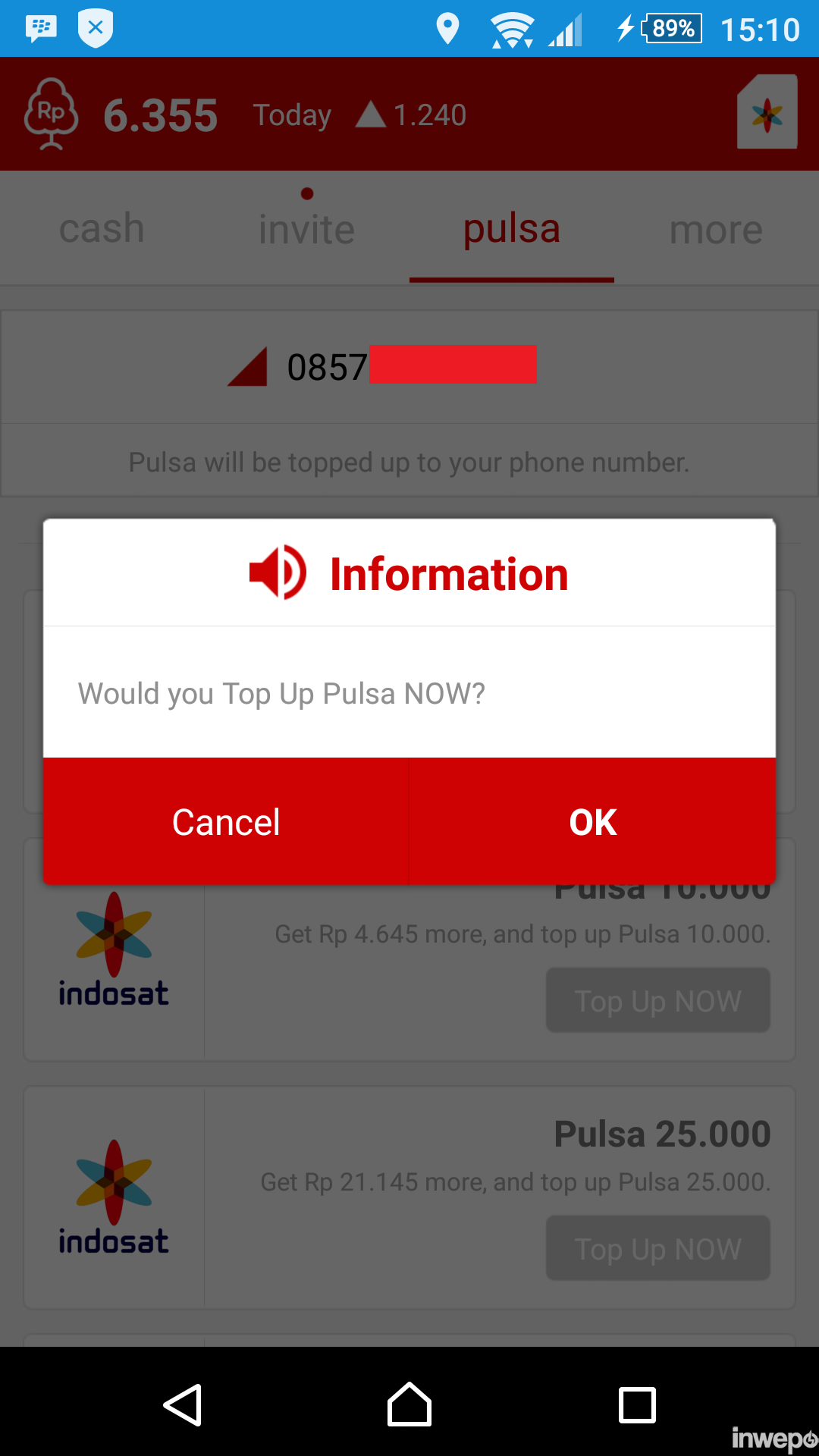819x1456 pixels.
Task: Tap the shield status bar icon
Action: click(95, 28)
